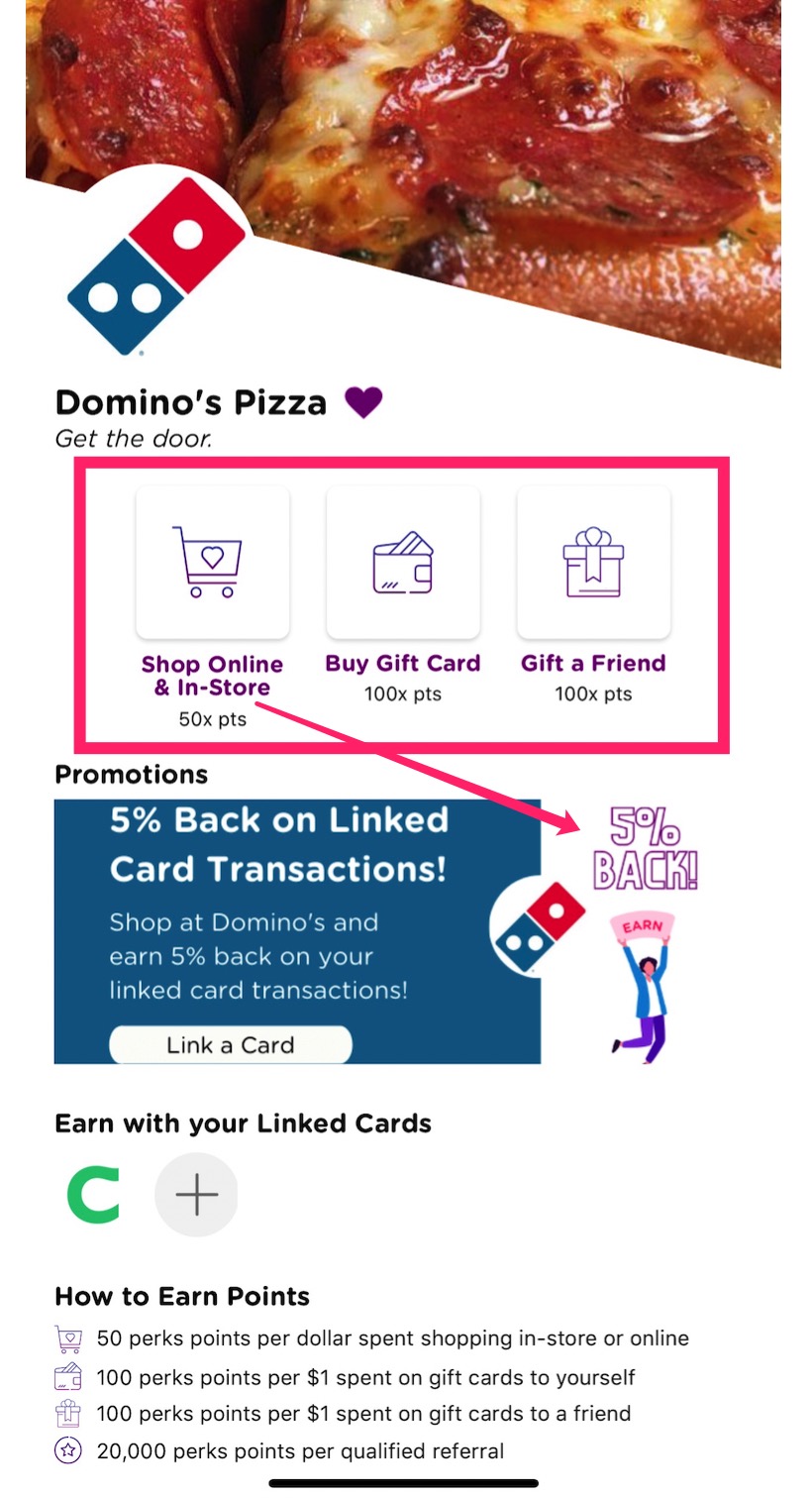
Task: Click the cart icon beside 50 perks points
Action: (x=67, y=1337)
